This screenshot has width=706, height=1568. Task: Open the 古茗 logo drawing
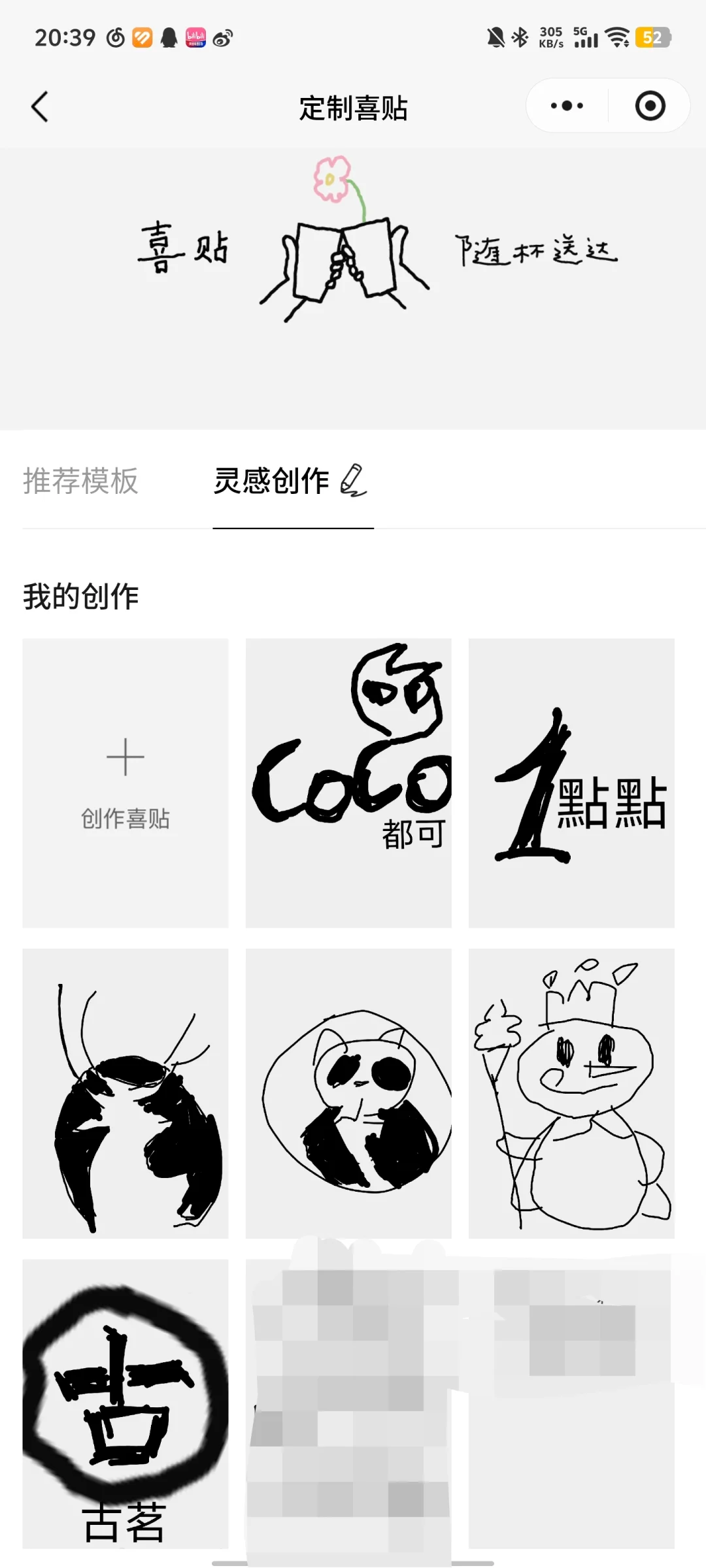(x=126, y=1403)
